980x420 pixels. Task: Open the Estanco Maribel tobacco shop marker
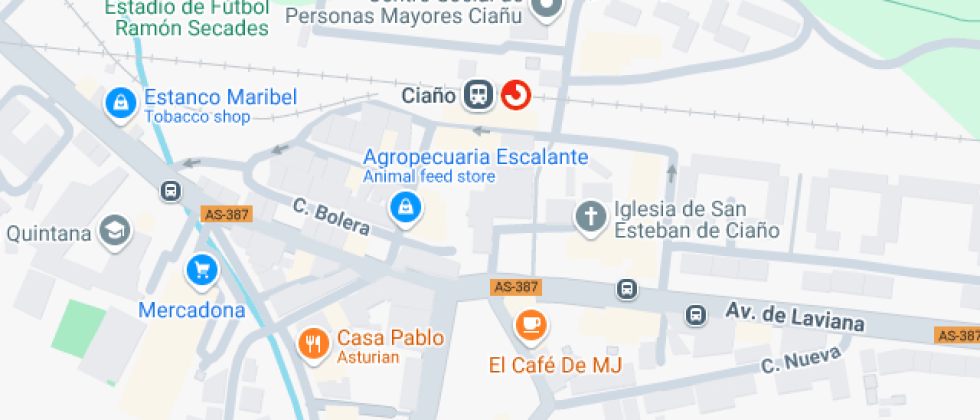(120, 102)
